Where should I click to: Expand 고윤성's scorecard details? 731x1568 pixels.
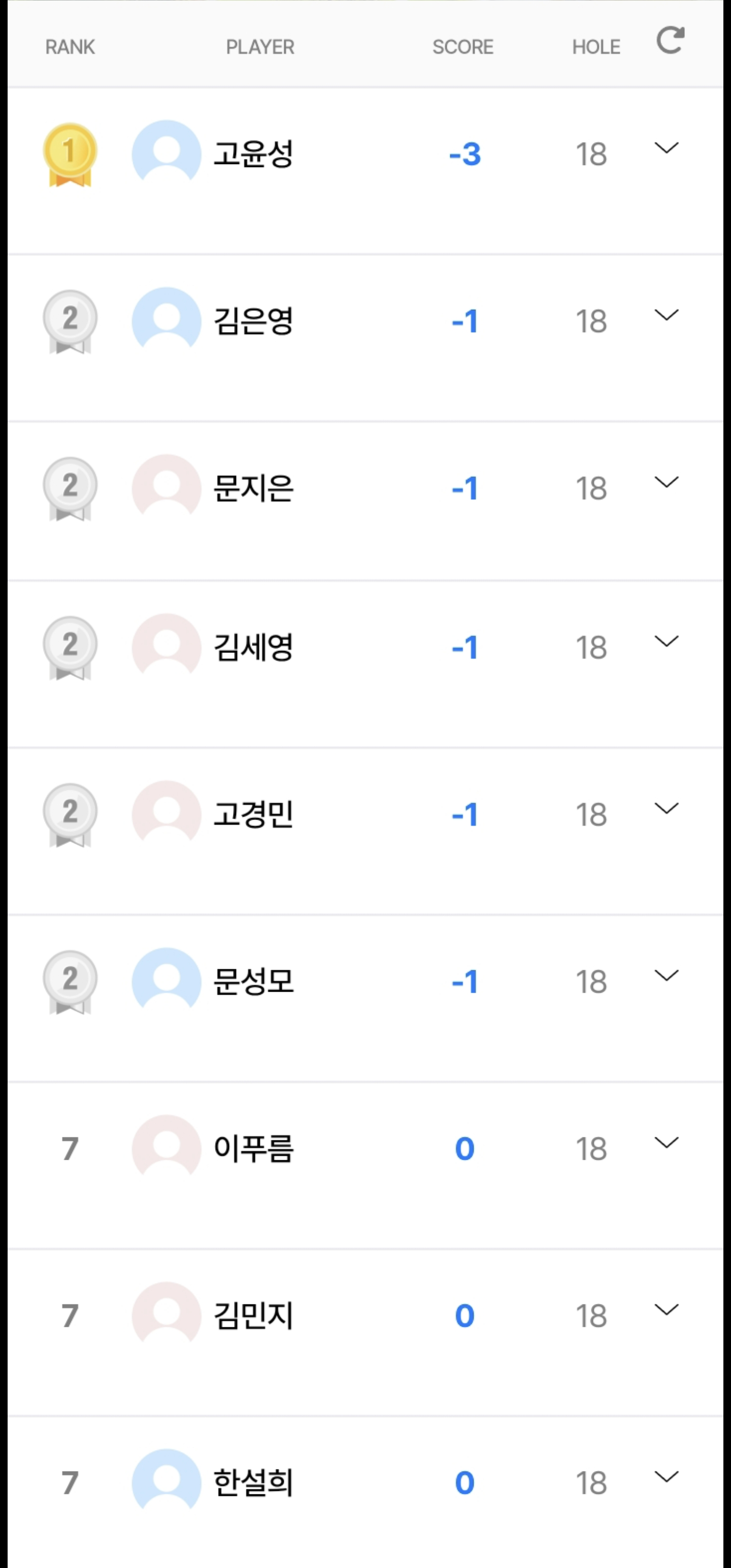tap(667, 148)
